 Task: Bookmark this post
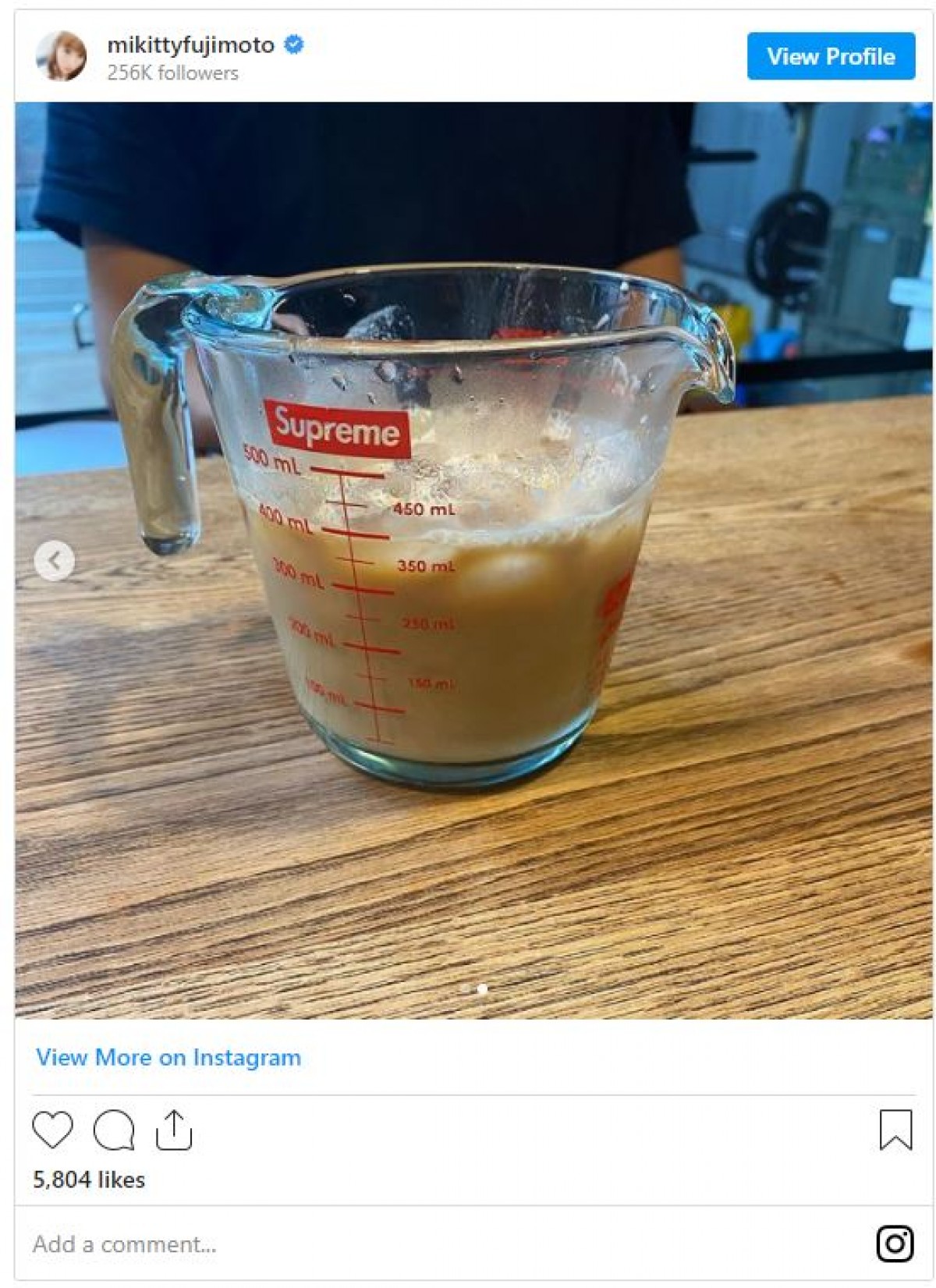click(x=895, y=1130)
